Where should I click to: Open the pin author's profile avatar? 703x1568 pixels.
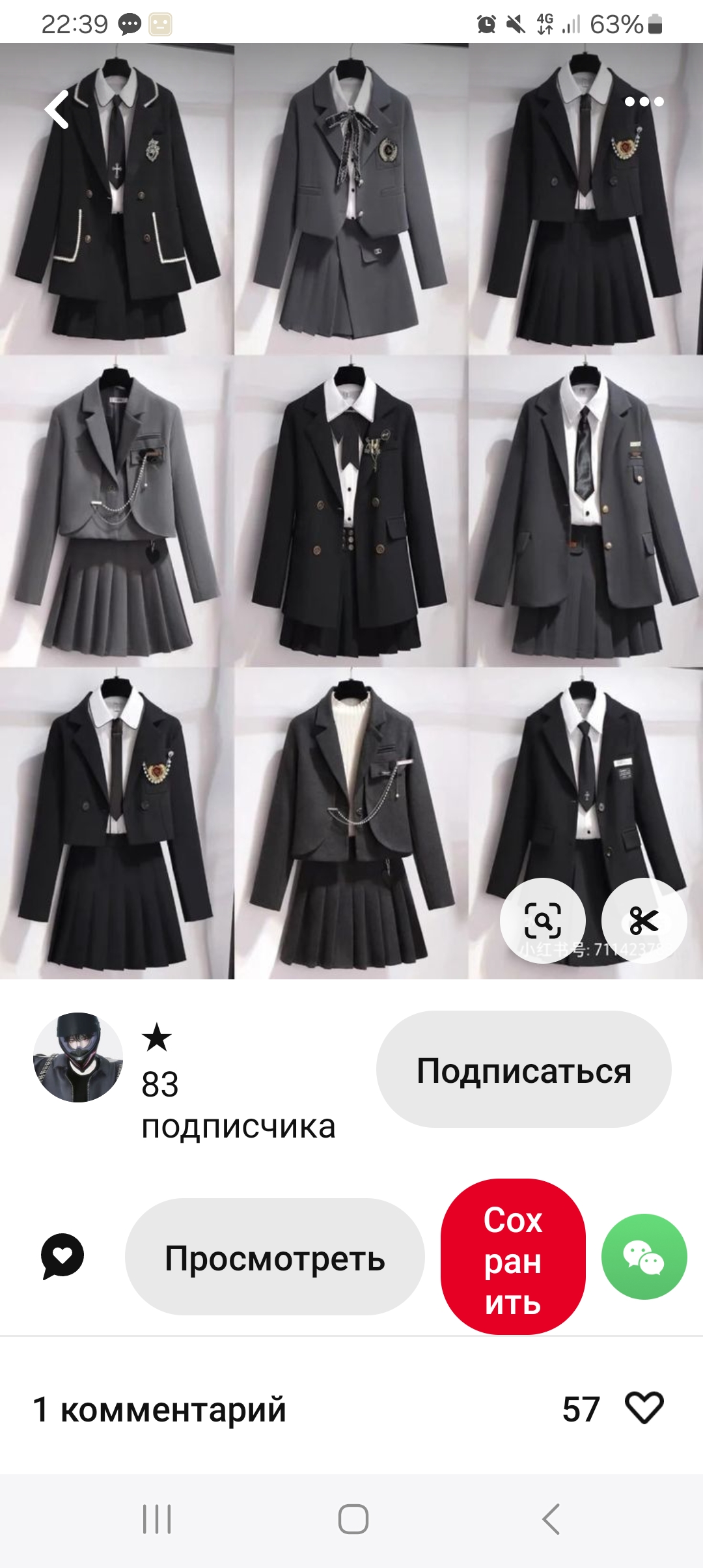click(78, 1057)
